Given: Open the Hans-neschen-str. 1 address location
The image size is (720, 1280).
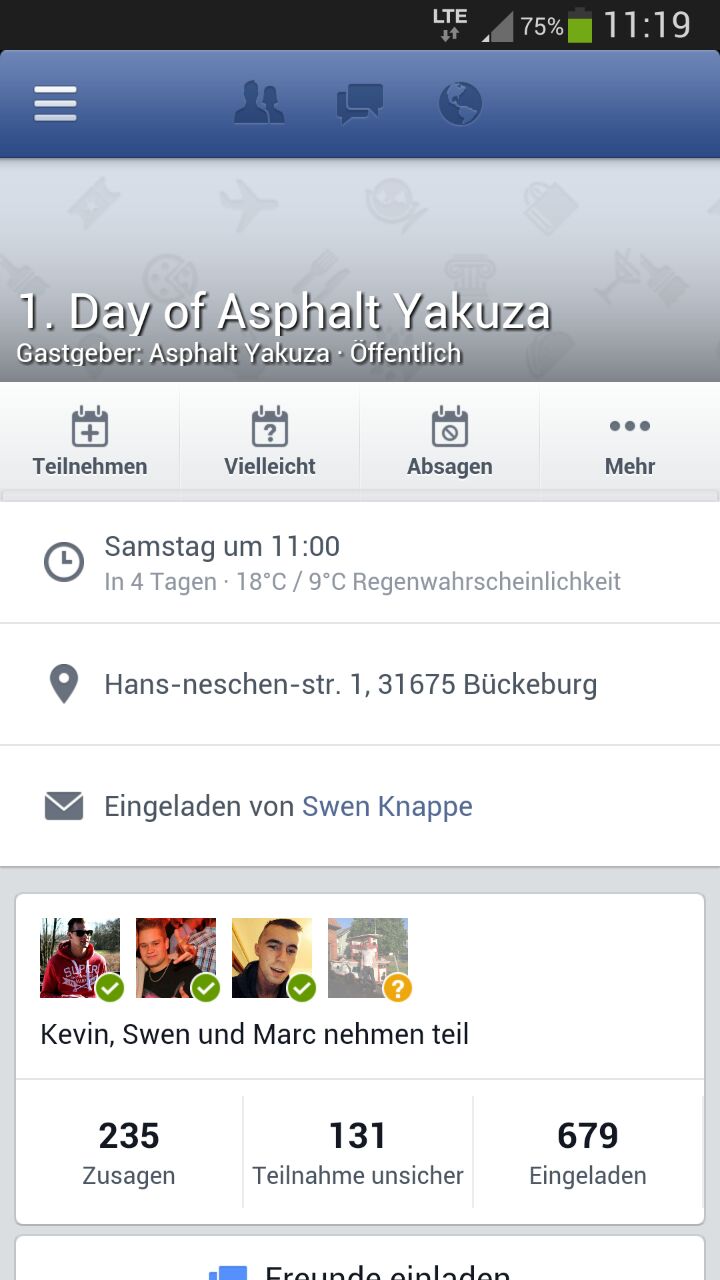Looking at the screenshot, I should pos(350,685).
